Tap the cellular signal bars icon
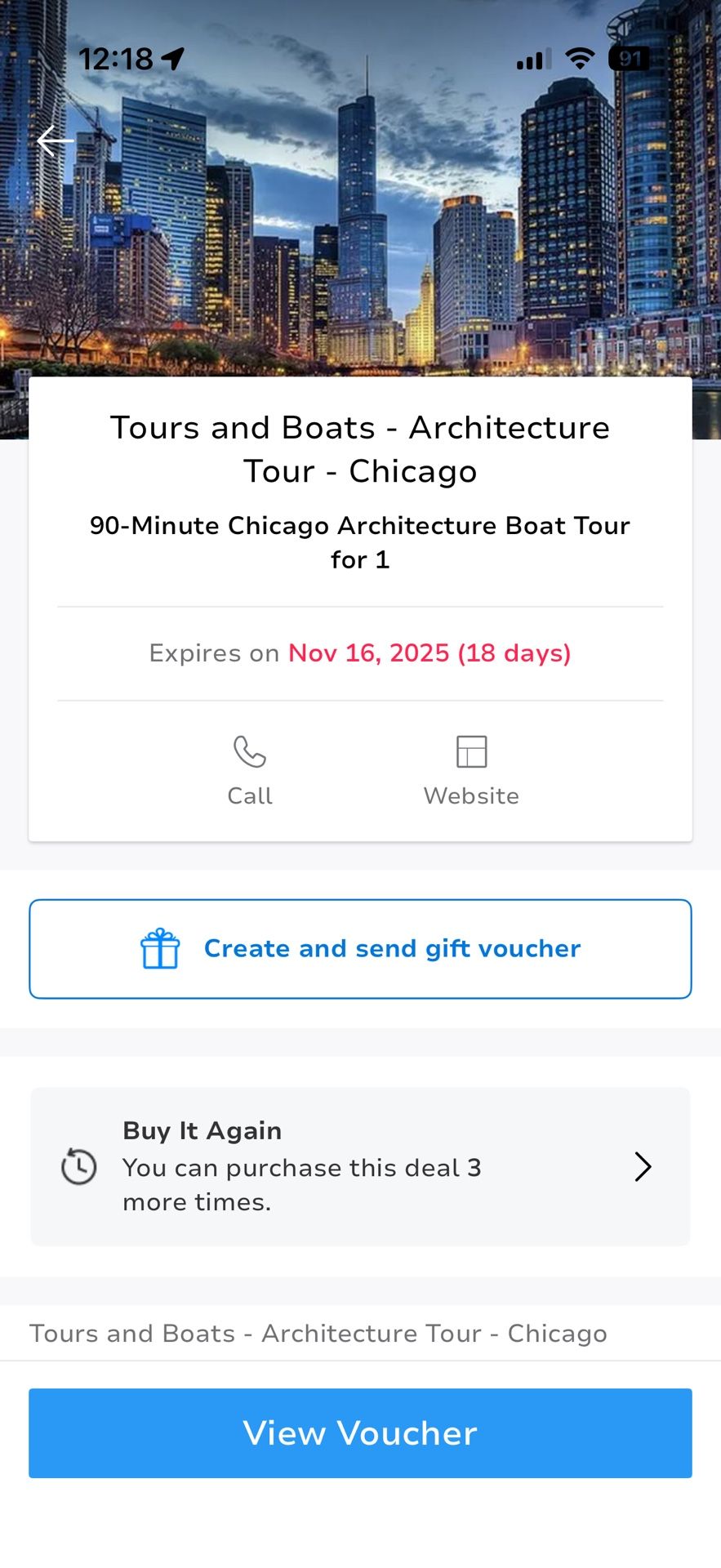Screen dimensions: 721x1568 coord(535,58)
